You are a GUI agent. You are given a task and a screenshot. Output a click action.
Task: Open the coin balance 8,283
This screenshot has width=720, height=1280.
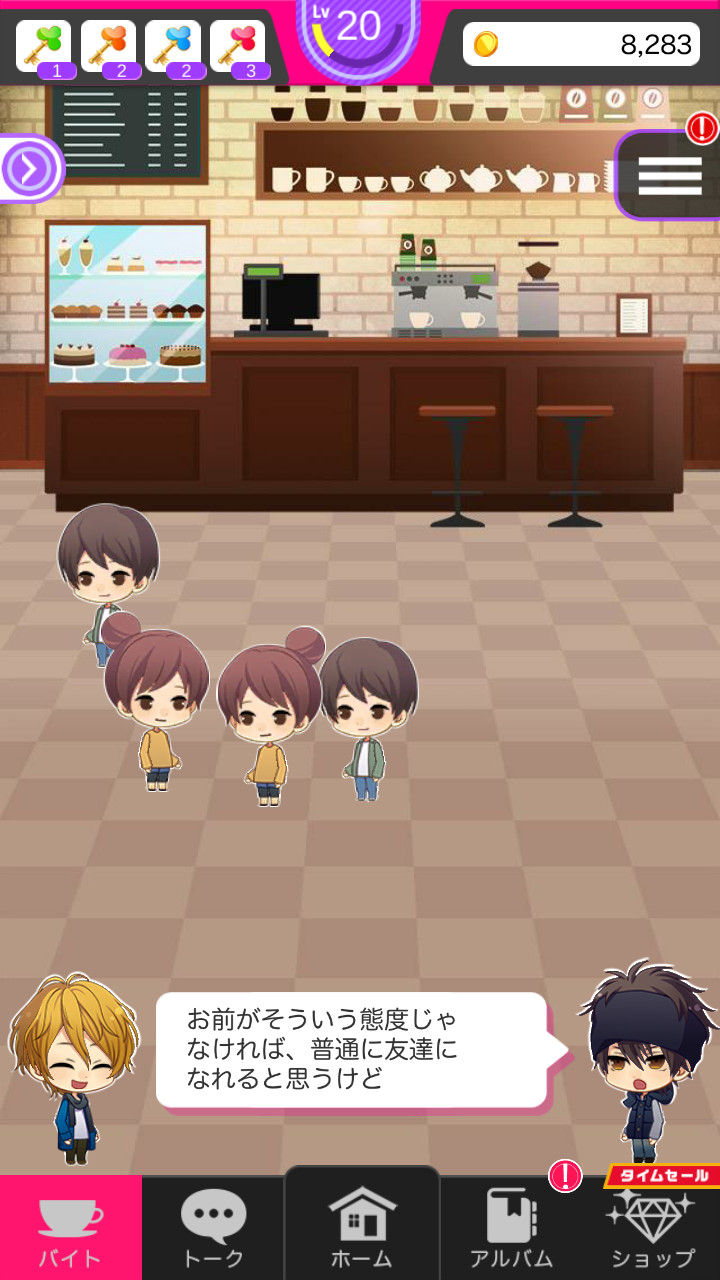pyautogui.click(x=581, y=44)
